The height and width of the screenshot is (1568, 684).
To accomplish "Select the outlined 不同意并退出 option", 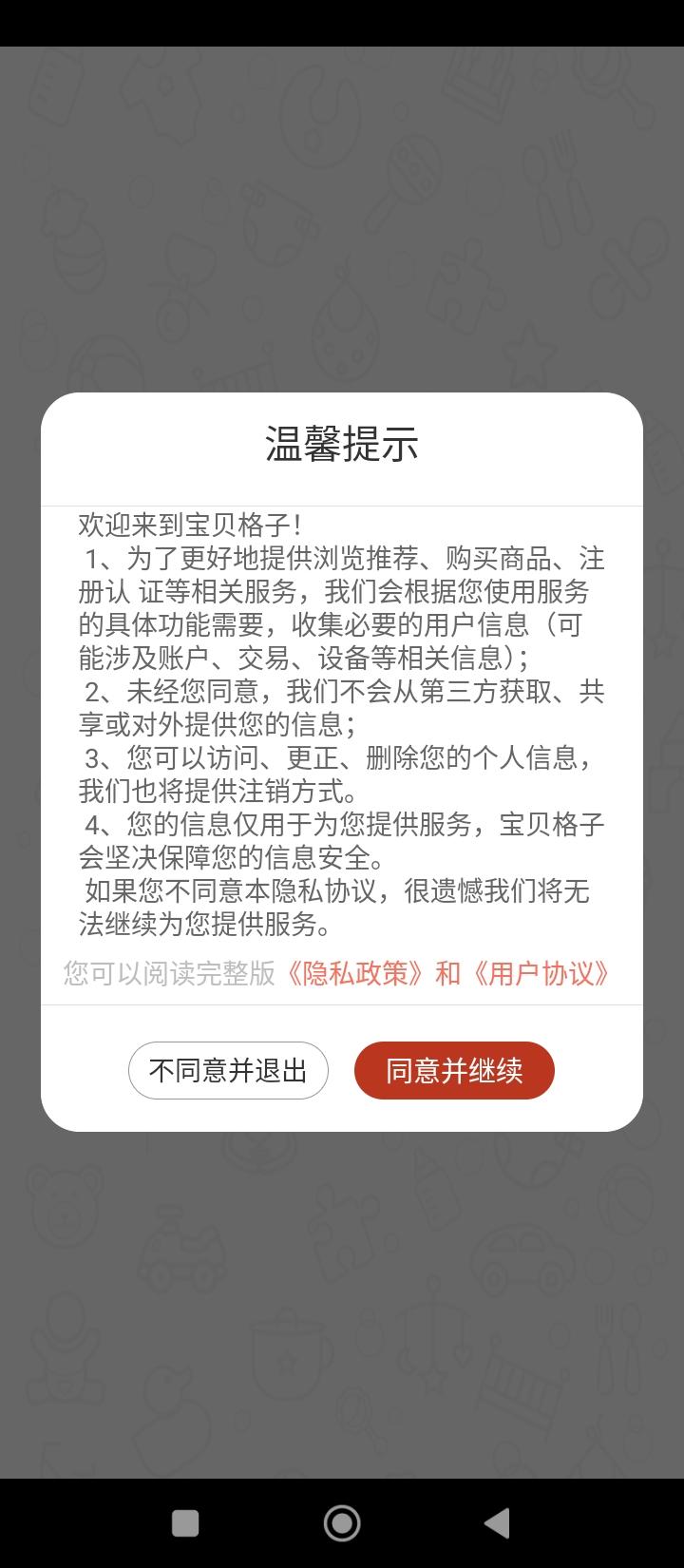I will (228, 1070).
